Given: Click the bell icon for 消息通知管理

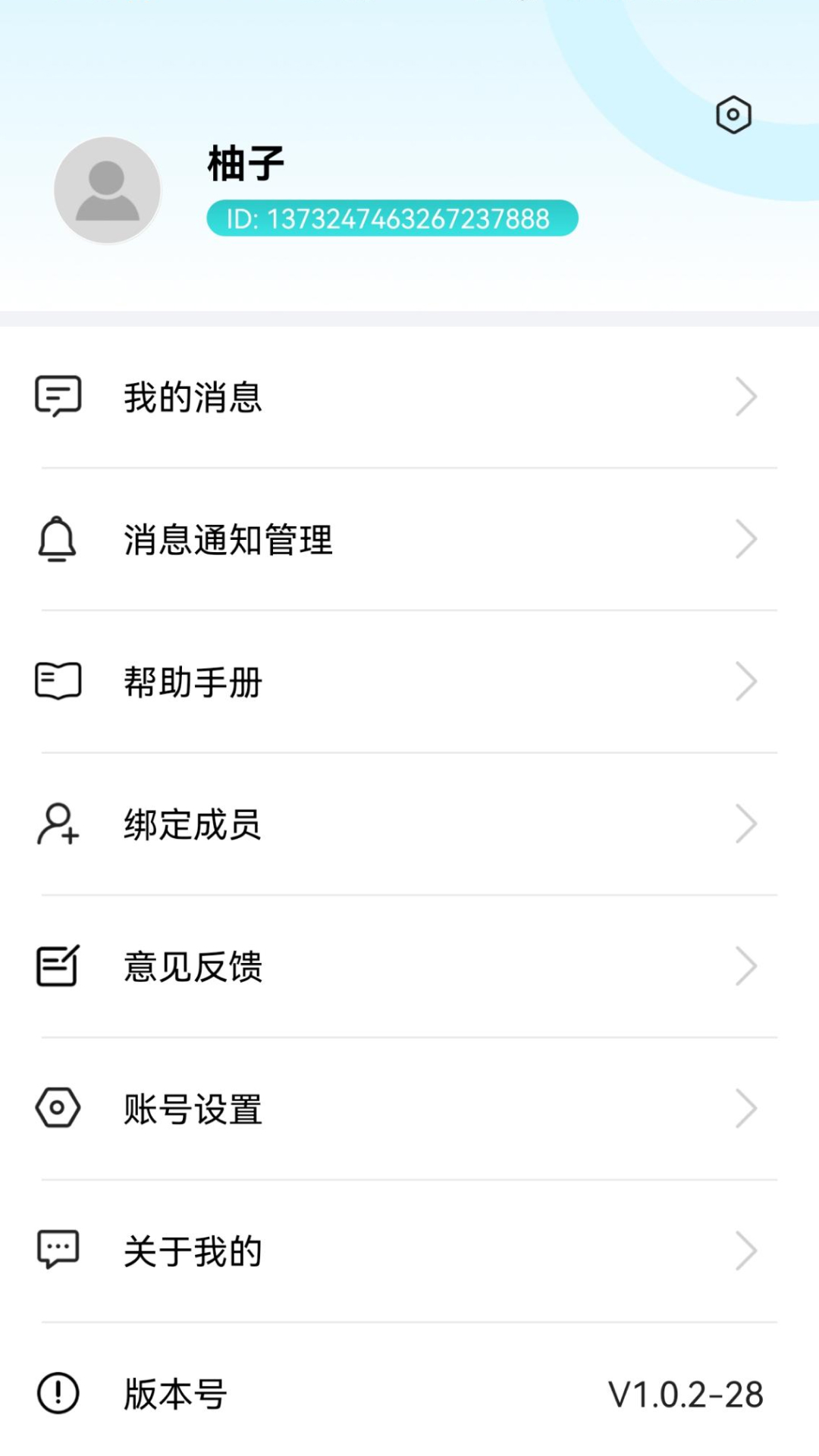Looking at the screenshot, I should tap(55, 540).
